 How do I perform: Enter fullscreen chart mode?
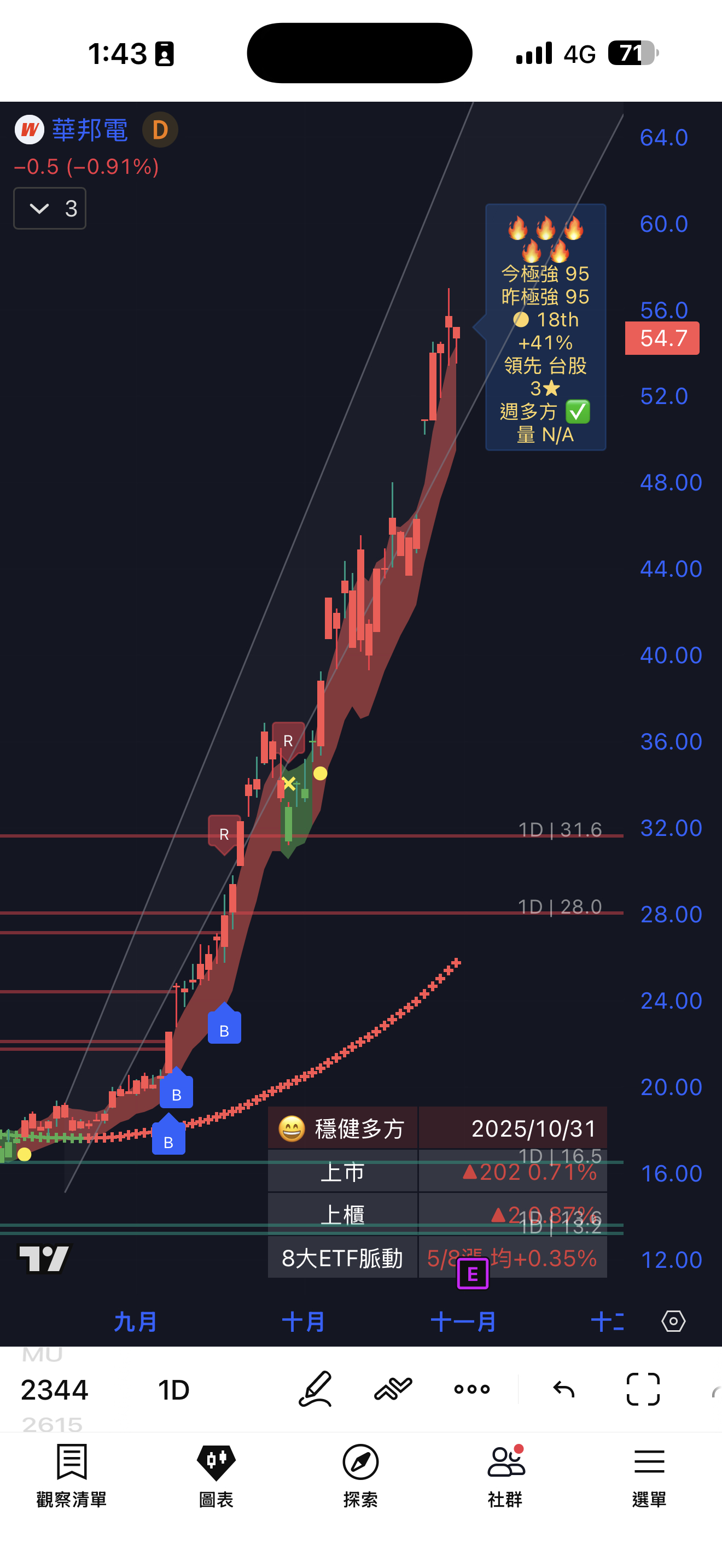point(643,1389)
